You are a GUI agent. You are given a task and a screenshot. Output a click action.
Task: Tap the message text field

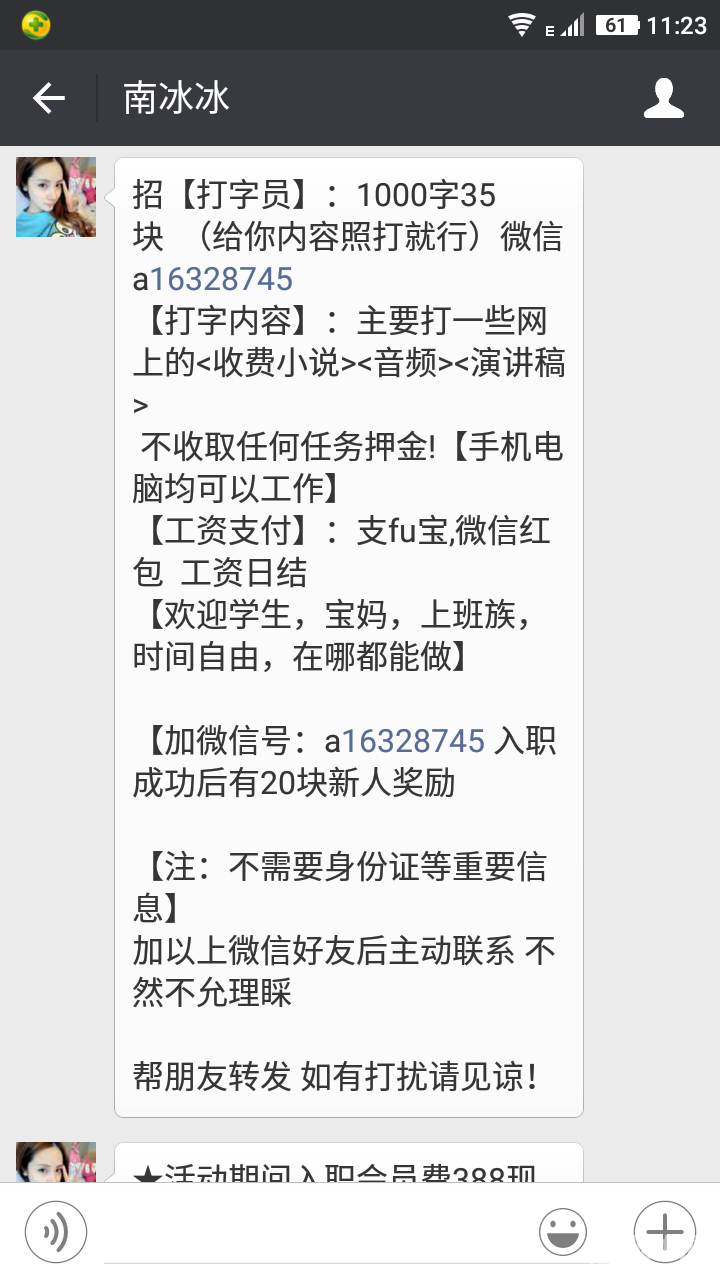pyautogui.click(x=312, y=1232)
